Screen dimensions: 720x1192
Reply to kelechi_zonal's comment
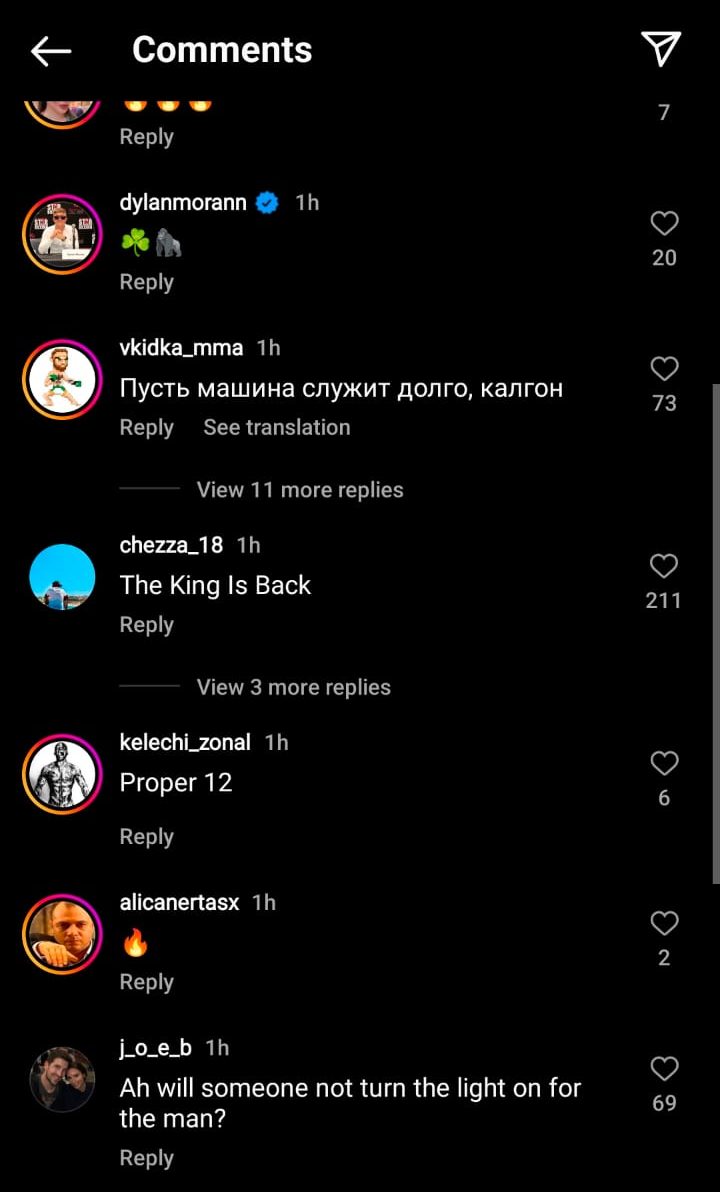tap(146, 837)
